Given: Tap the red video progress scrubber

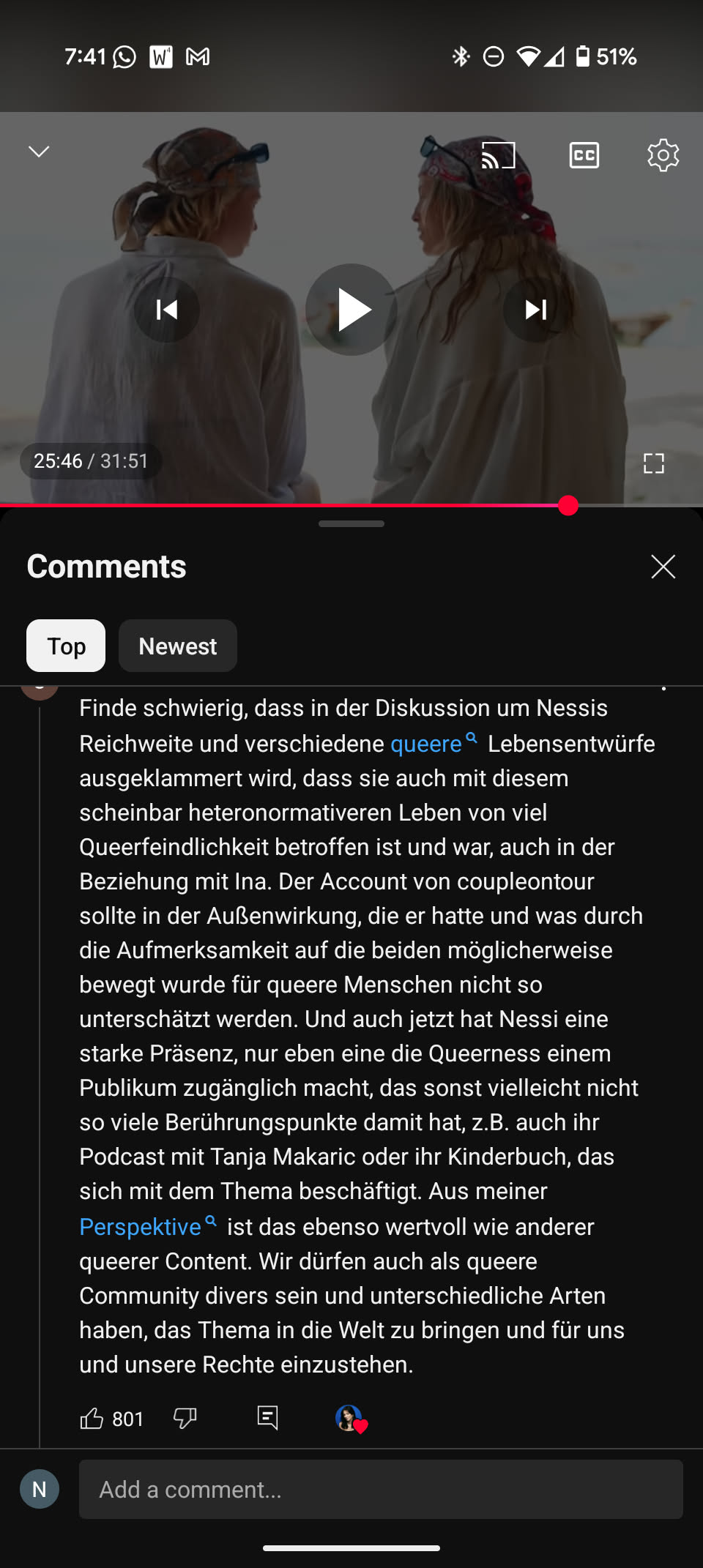Looking at the screenshot, I should click(568, 506).
